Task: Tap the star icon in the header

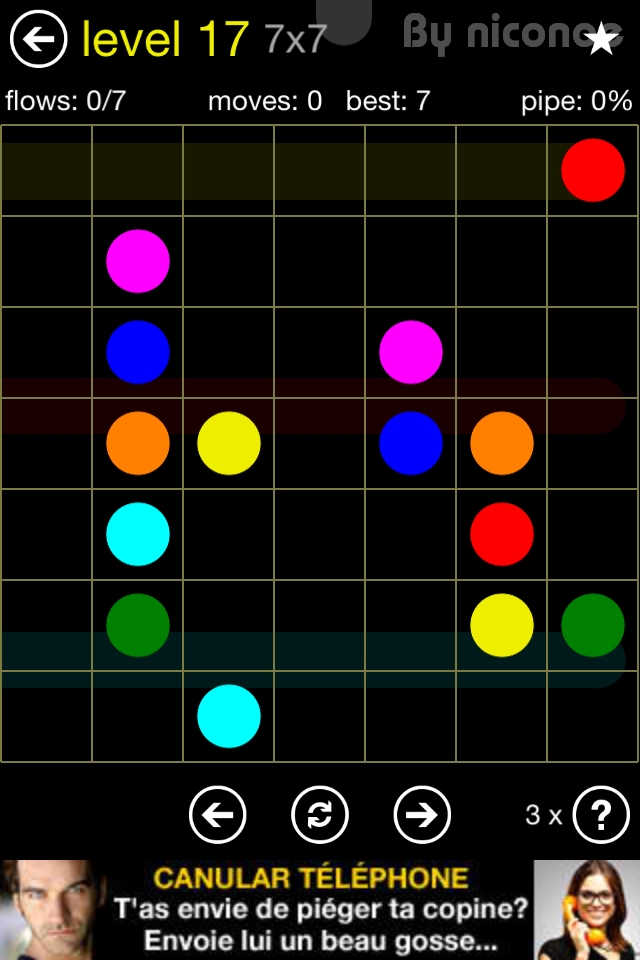Action: click(601, 39)
